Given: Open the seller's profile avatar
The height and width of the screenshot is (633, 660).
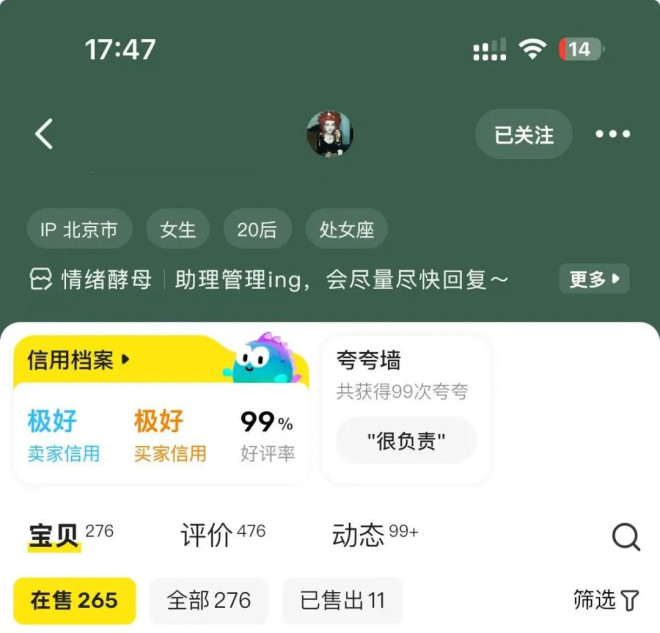Looking at the screenshot, I should click(329, 134).
